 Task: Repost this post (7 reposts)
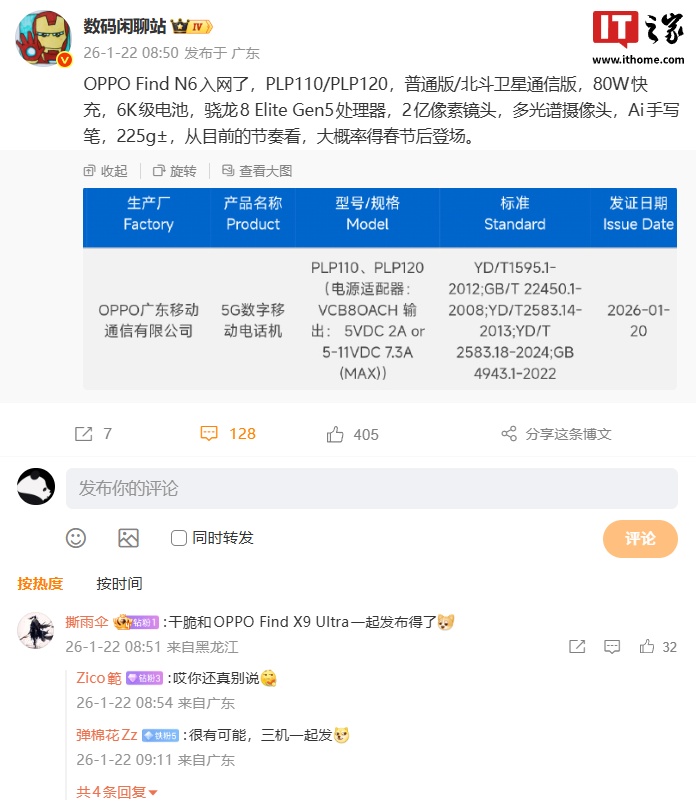pyautogui.click(x=94, y=433)
